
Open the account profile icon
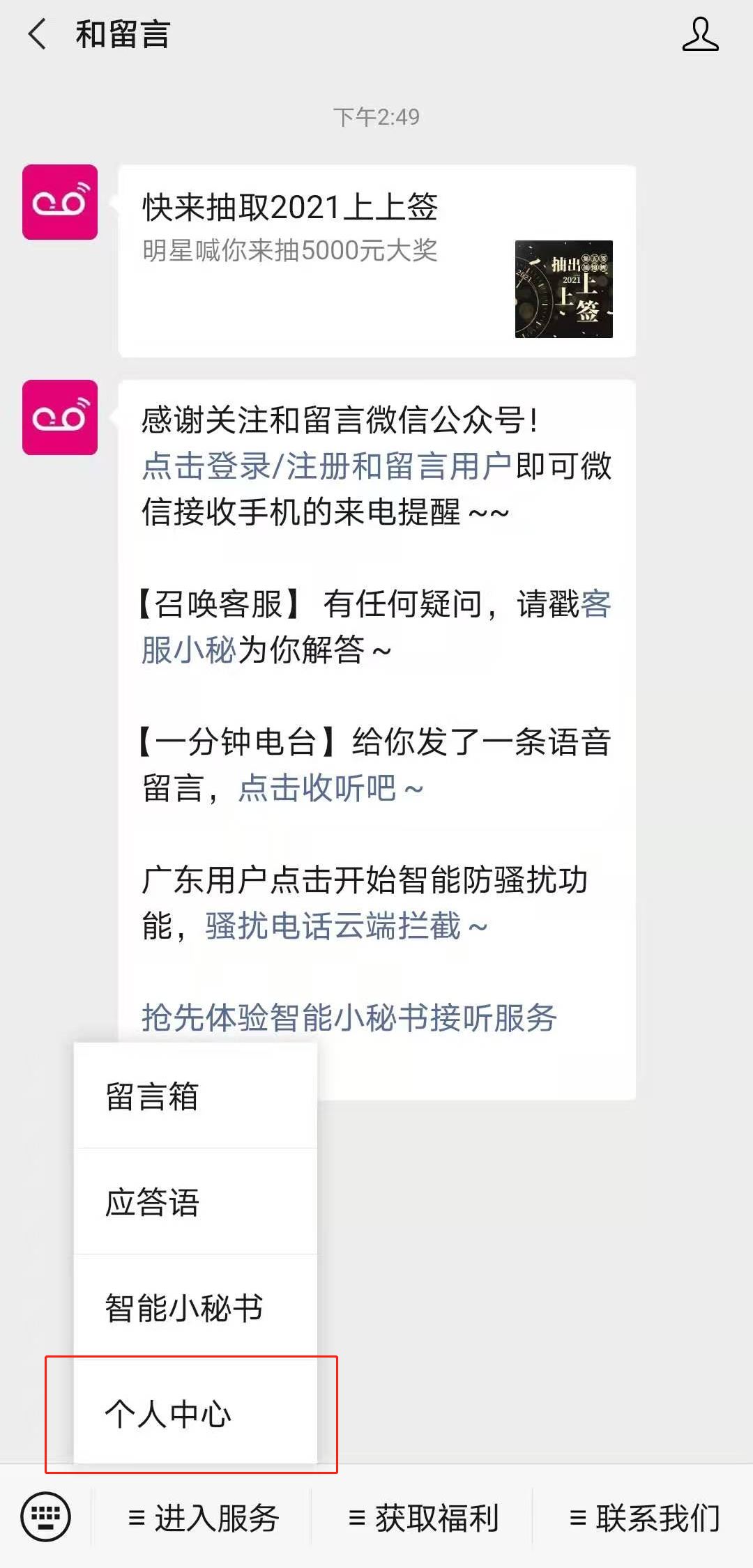pos(700,34)
